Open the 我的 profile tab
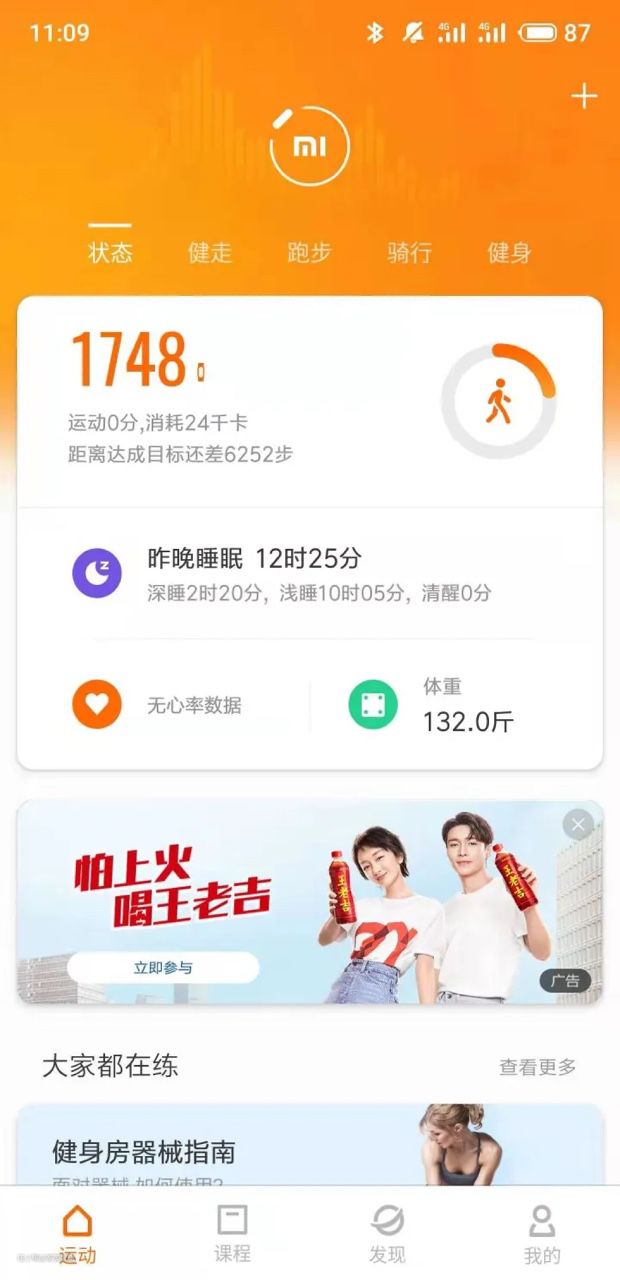The image size is (620, 1280). coord(542,1233)
